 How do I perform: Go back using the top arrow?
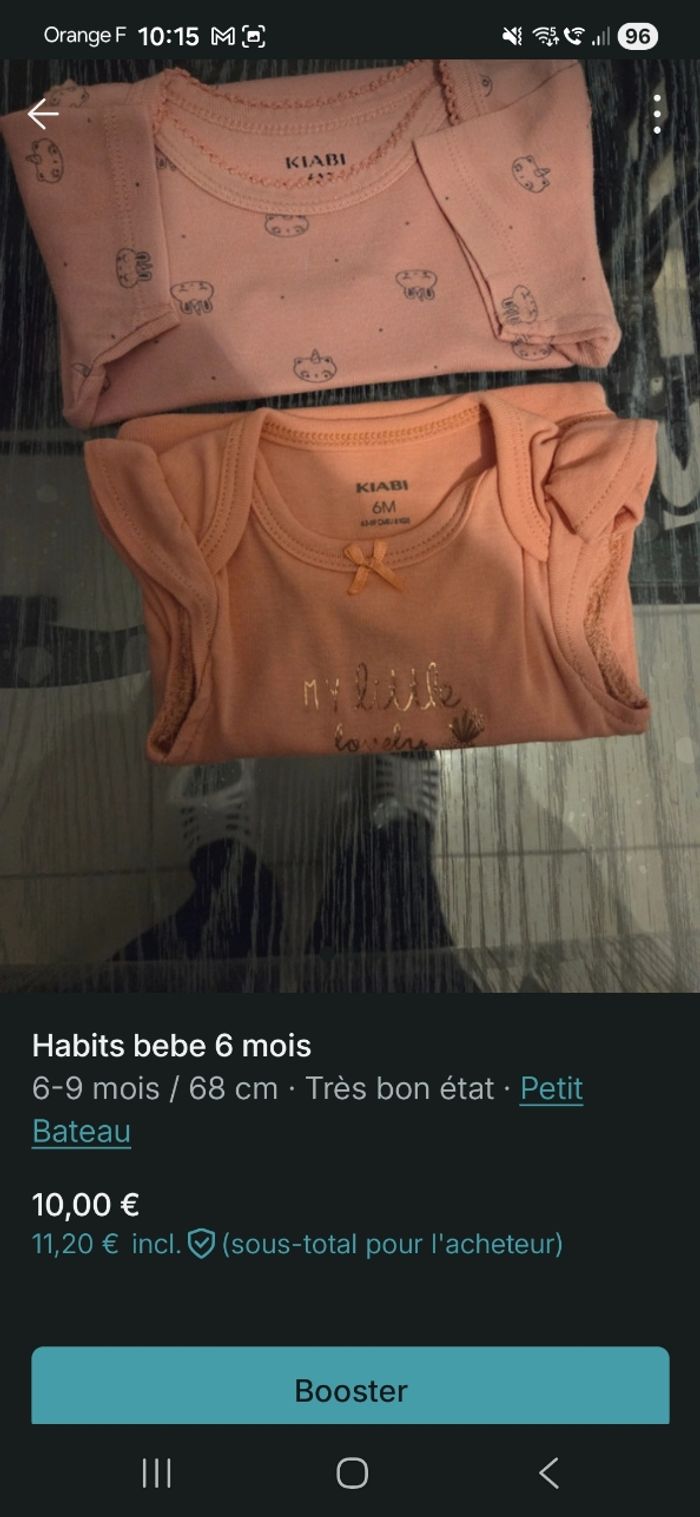pos(42,114)
